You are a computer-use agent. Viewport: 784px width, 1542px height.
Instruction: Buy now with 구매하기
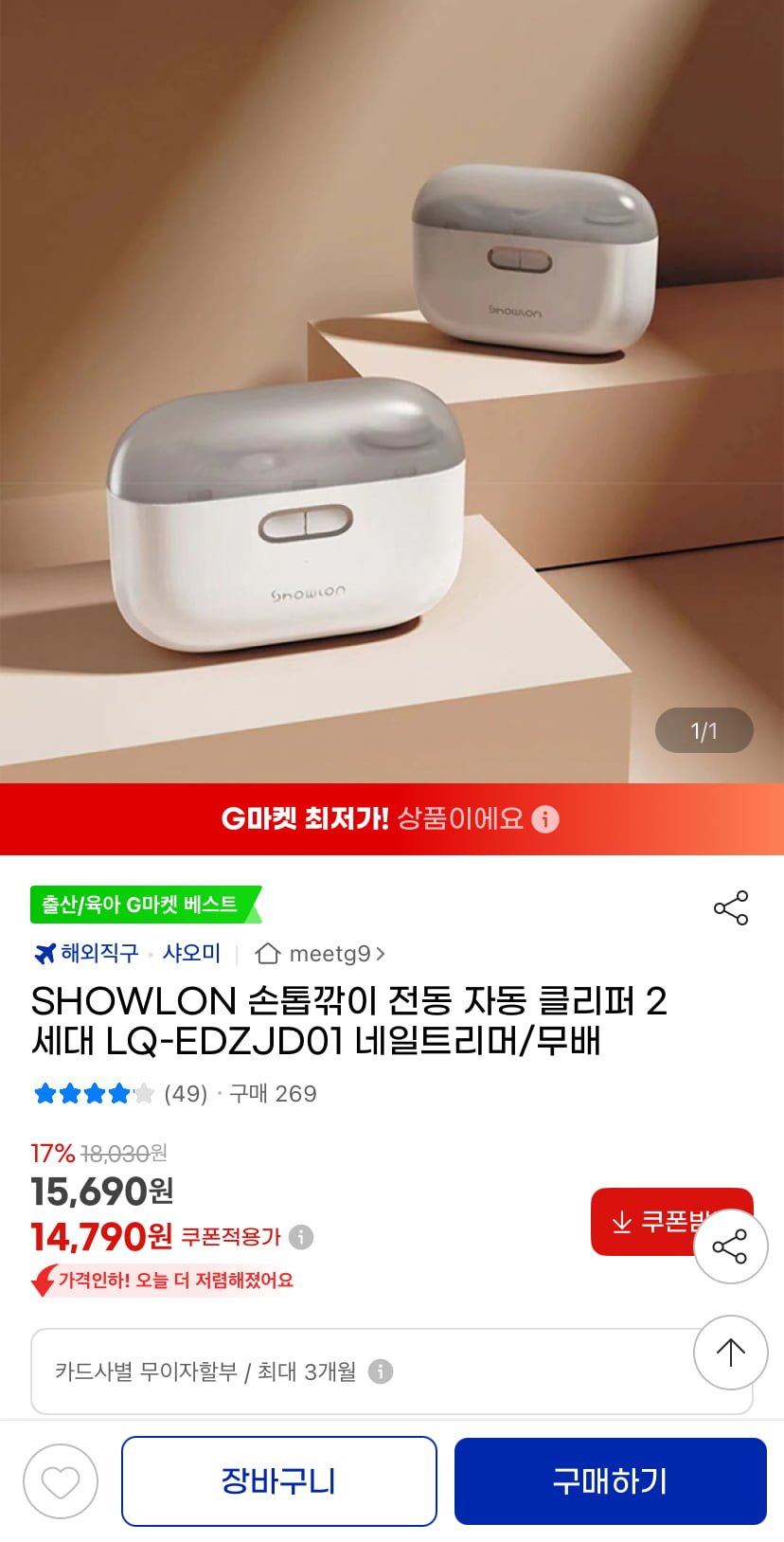[x=610, y=1481]
